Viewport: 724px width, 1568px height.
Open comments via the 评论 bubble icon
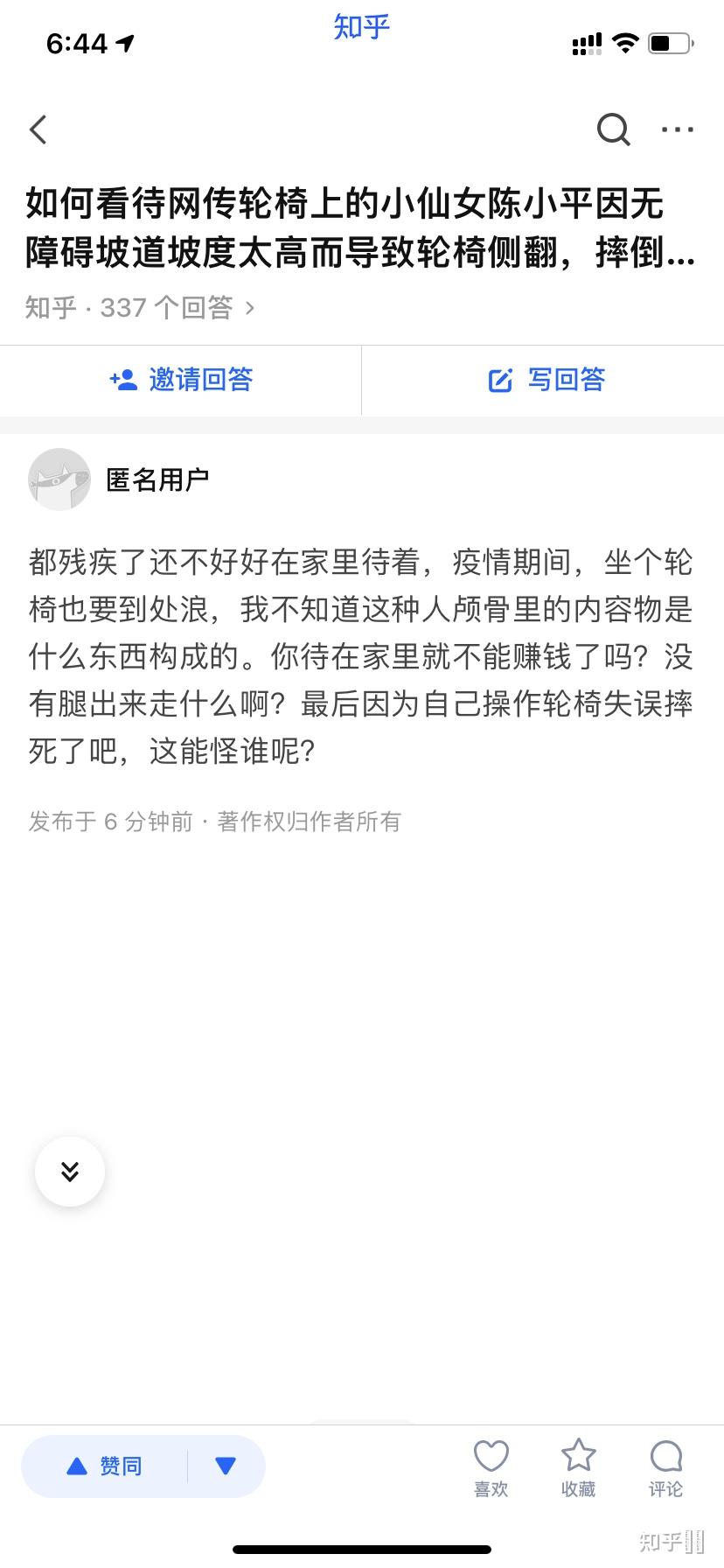[x=665, y=1454]
